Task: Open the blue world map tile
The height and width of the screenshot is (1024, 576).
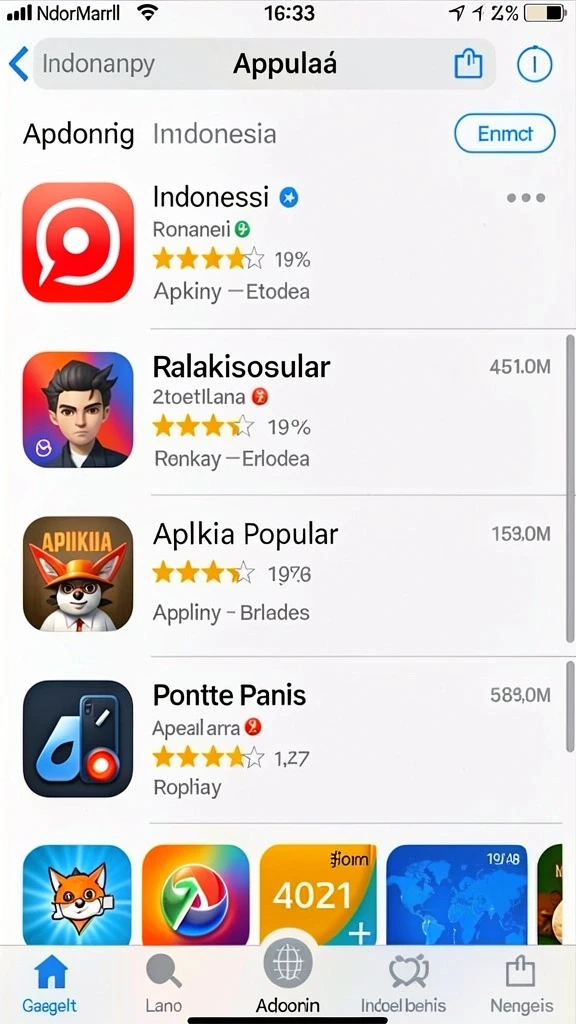Action: pos(457,895)
